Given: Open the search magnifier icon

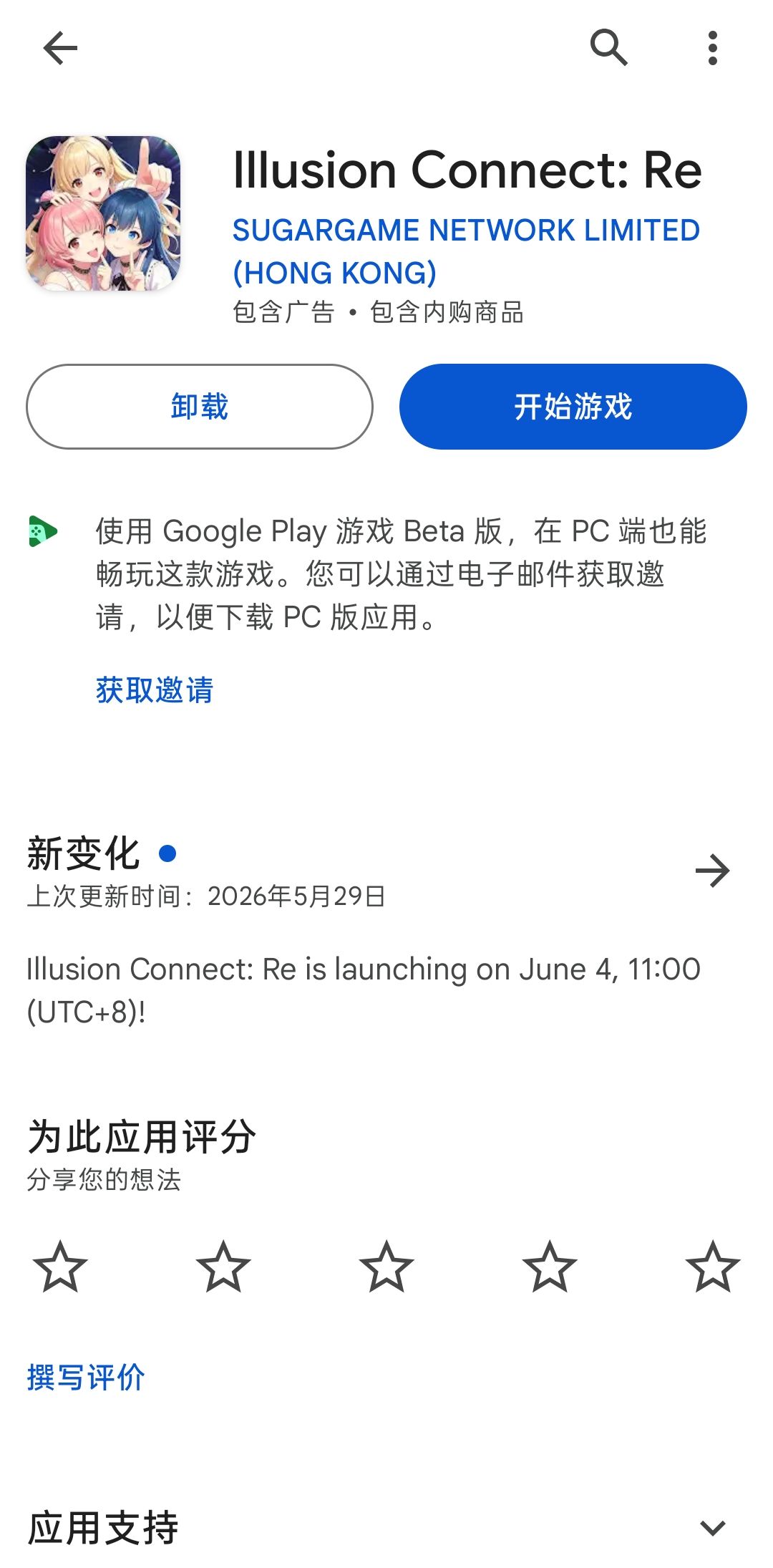Looking at the screenshot, I should coord(609,48).
